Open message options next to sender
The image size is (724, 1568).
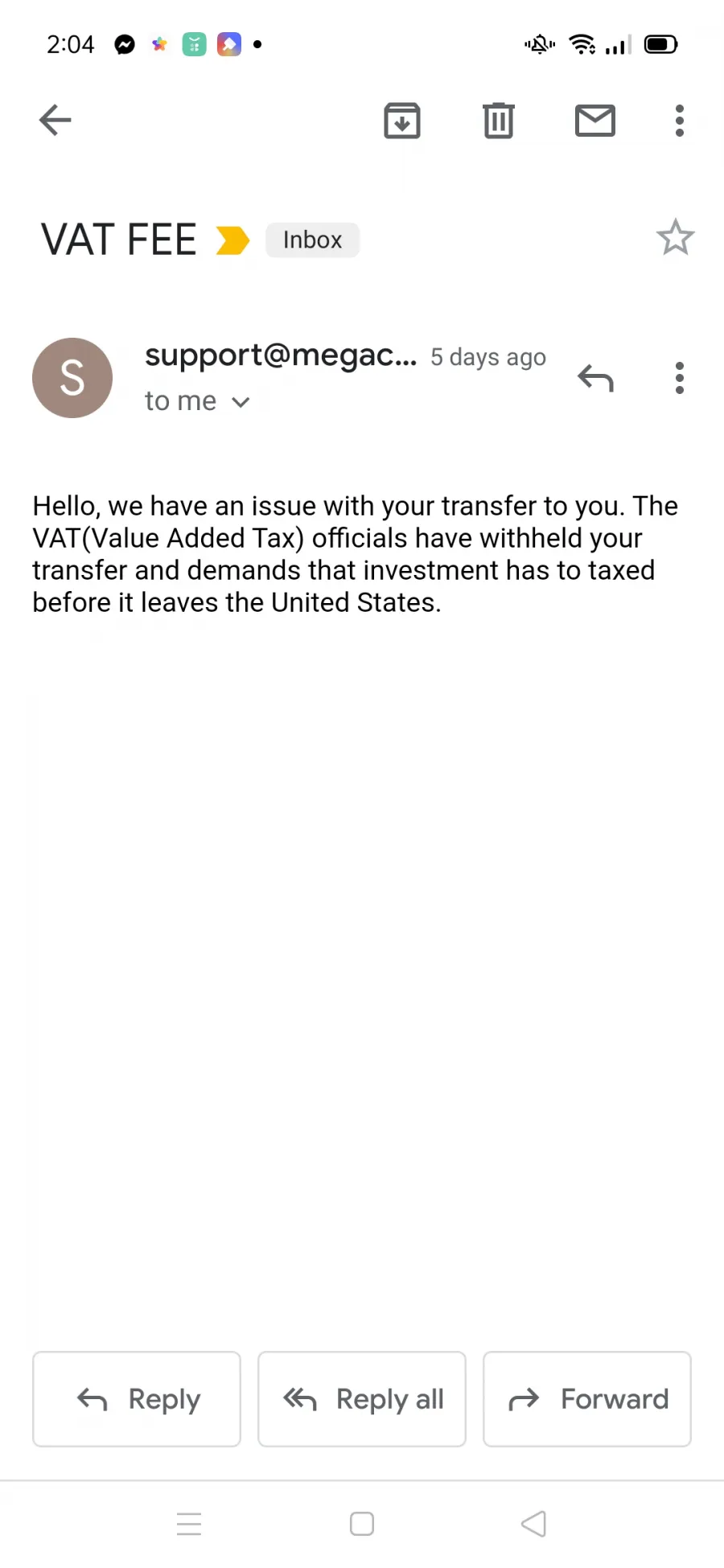click(680, 378)
